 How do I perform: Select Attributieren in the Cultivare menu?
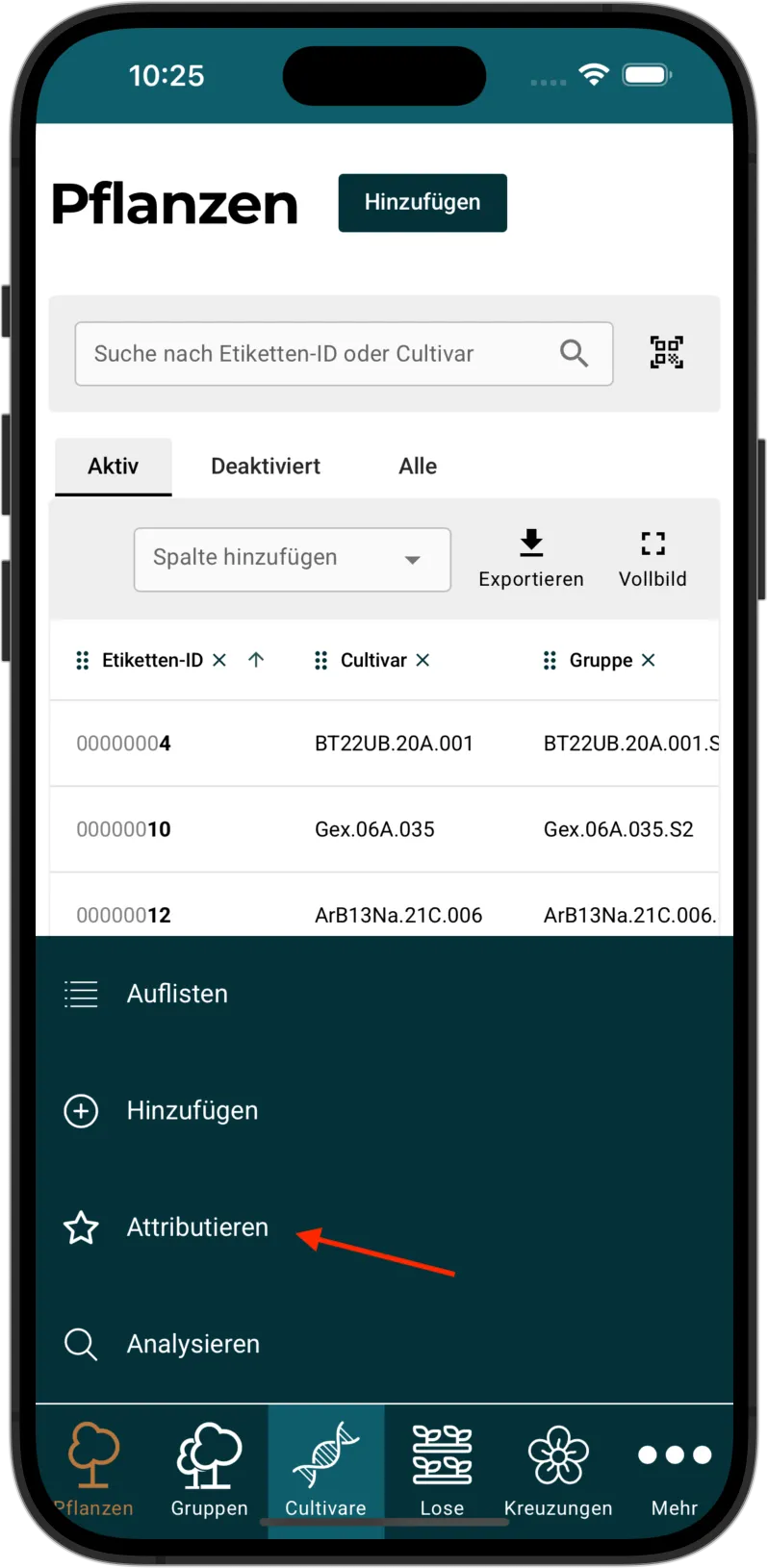click(197, 1227)
